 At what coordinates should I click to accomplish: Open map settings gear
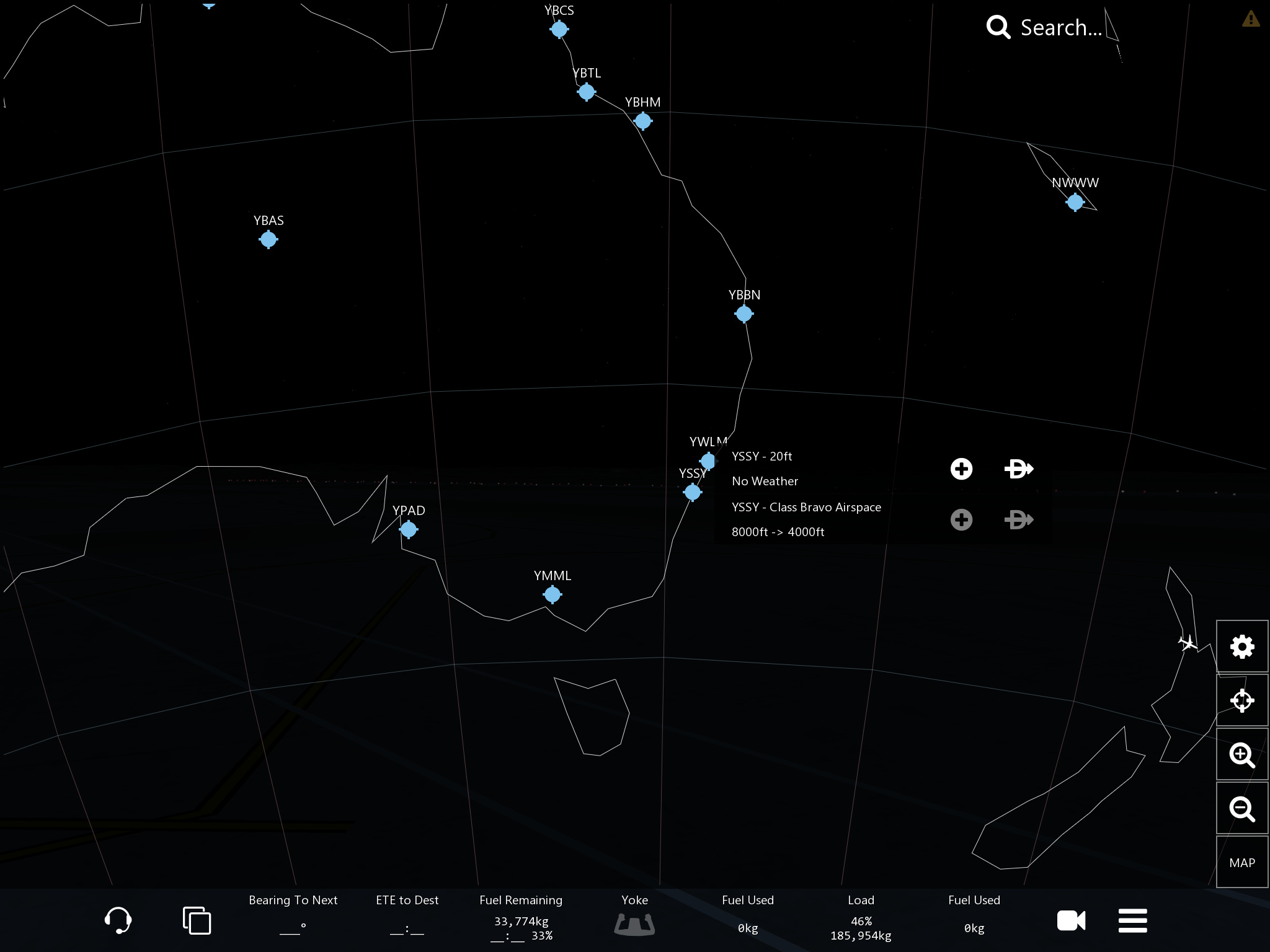tap(1241, 646)
